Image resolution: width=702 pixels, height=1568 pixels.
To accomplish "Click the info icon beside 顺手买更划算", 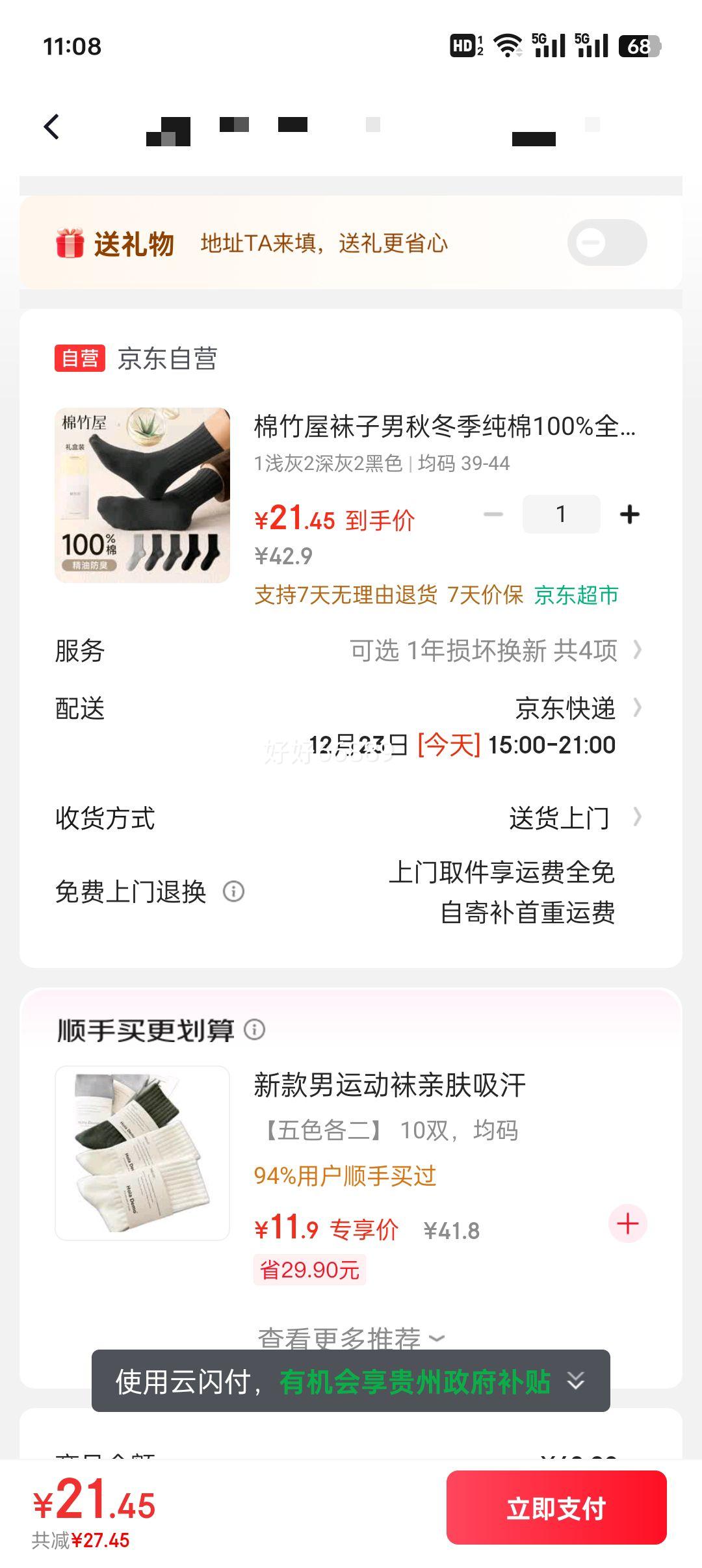I will pos(254,1030).
